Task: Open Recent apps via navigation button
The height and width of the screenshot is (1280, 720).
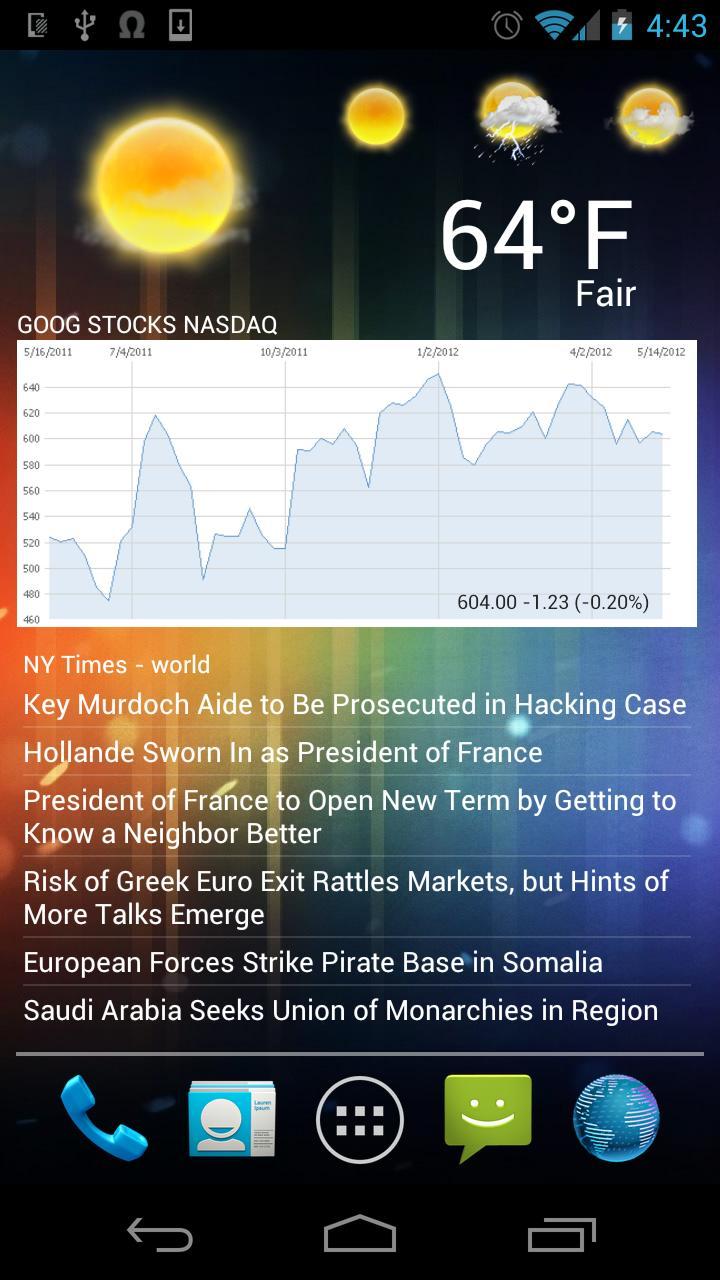Action: (560, 1236)
